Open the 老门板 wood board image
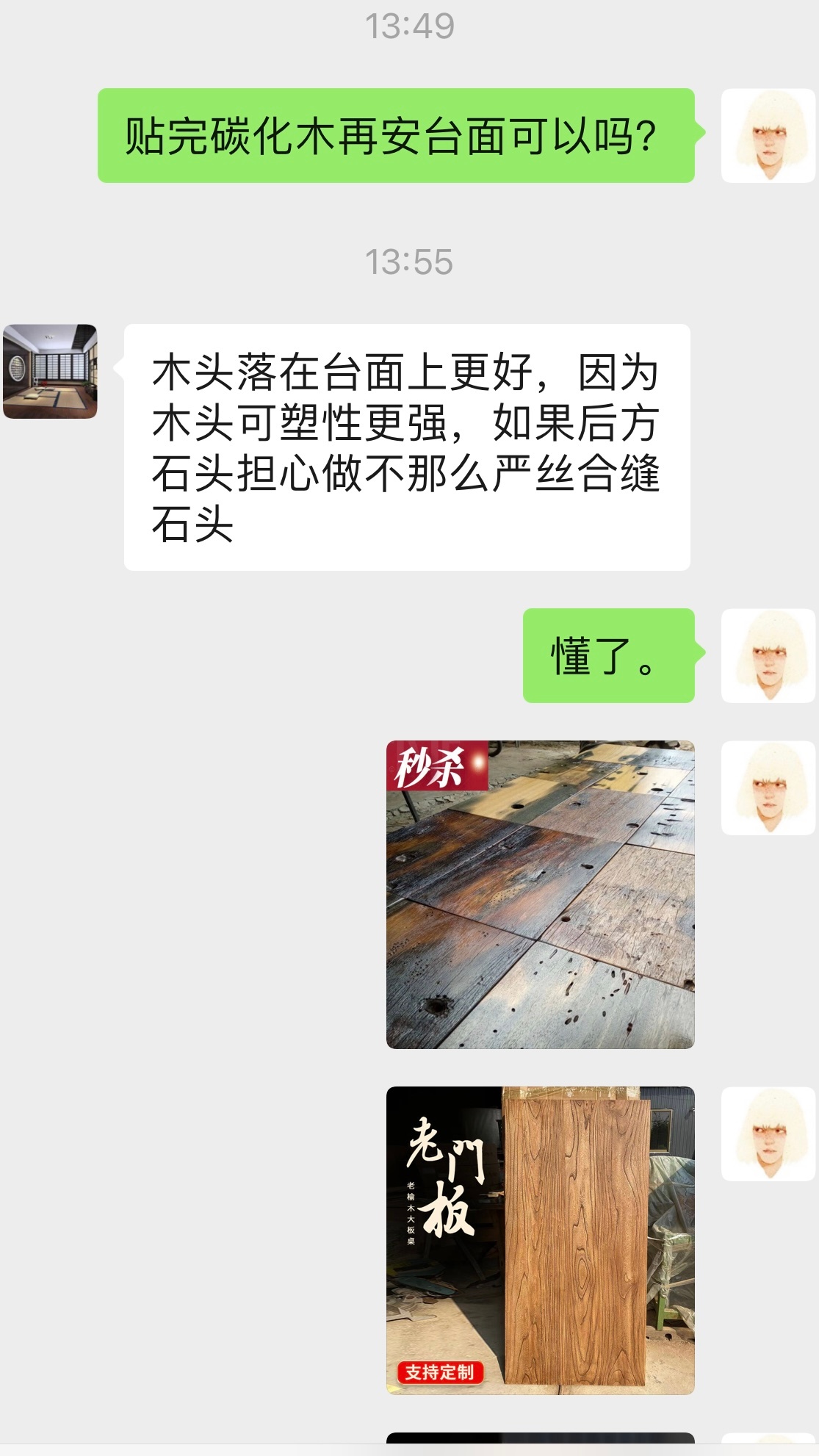819x1456 pixels. tap(540, 1240)
